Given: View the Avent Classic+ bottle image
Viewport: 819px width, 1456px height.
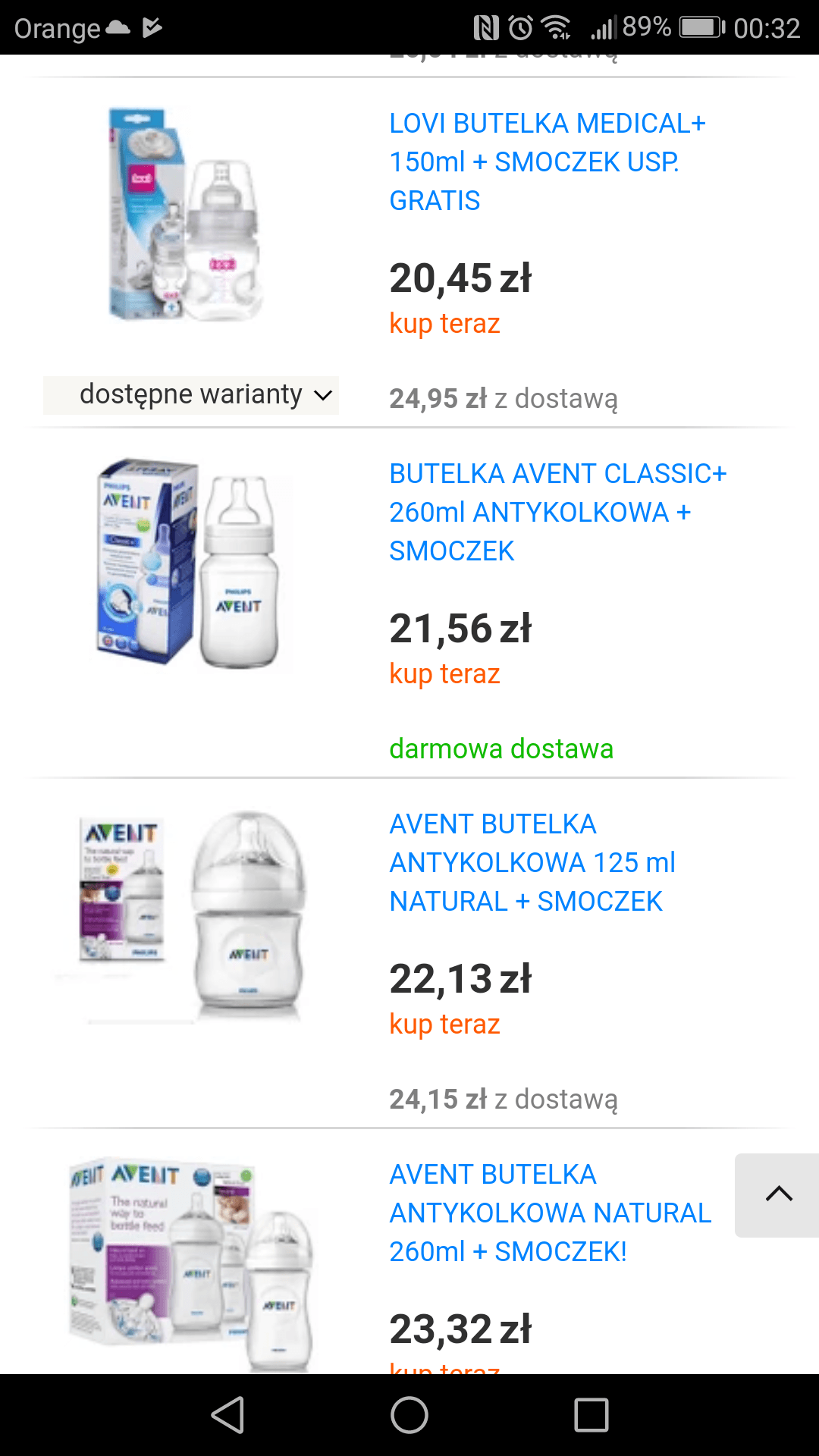Looking at the screenshot, I should pyautogui.click(x=190, y=563).
